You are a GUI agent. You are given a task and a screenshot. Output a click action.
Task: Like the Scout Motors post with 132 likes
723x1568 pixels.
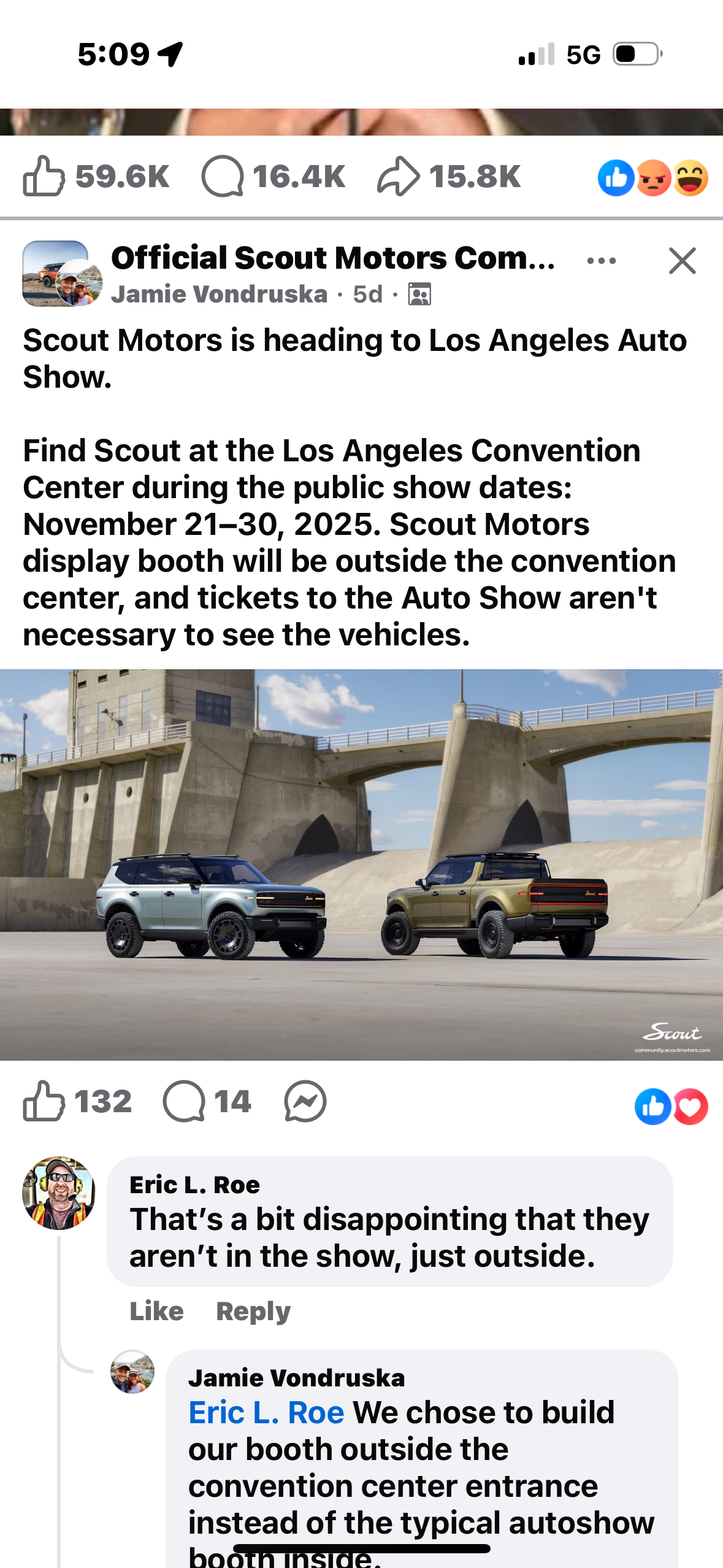pos(44,1101)
